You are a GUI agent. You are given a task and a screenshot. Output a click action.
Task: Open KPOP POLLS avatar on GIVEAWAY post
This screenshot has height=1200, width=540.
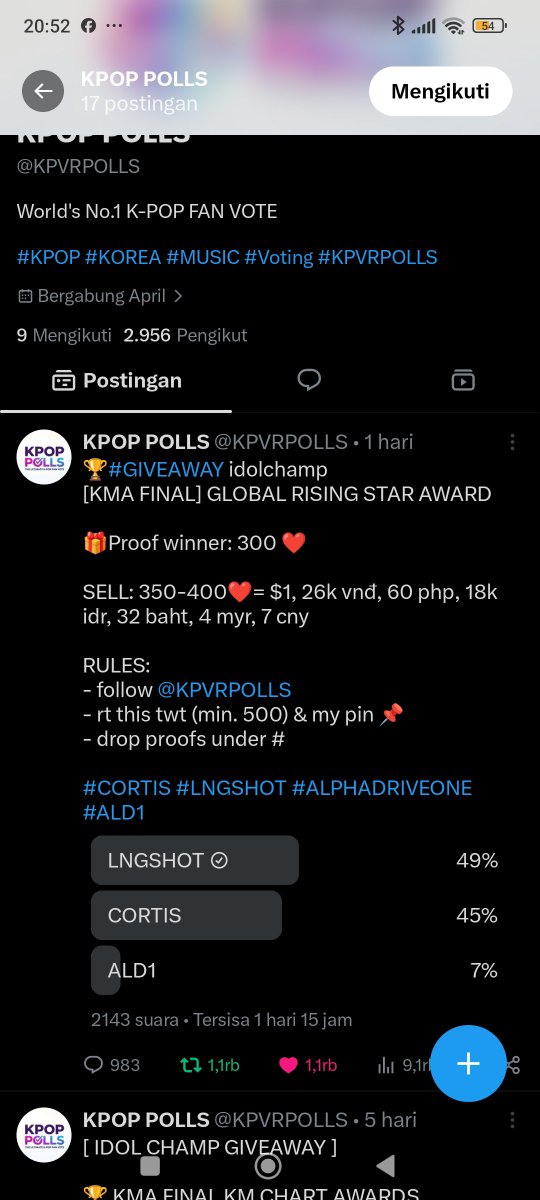43,457
